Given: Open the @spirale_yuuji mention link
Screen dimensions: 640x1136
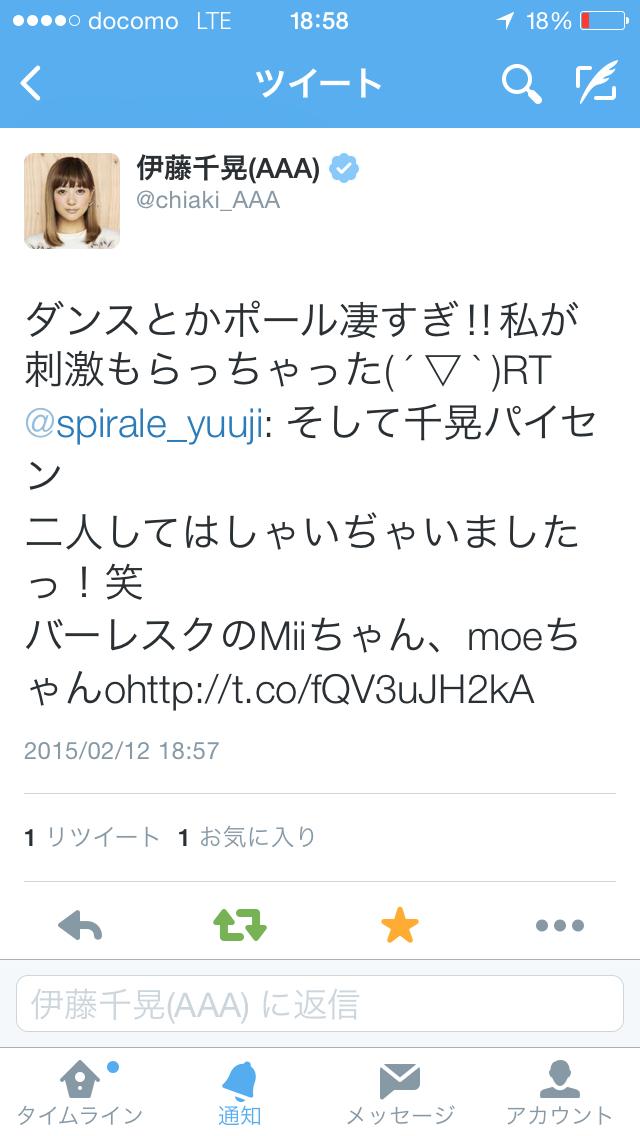Looking at the screenshot, I should click(144, 424).
